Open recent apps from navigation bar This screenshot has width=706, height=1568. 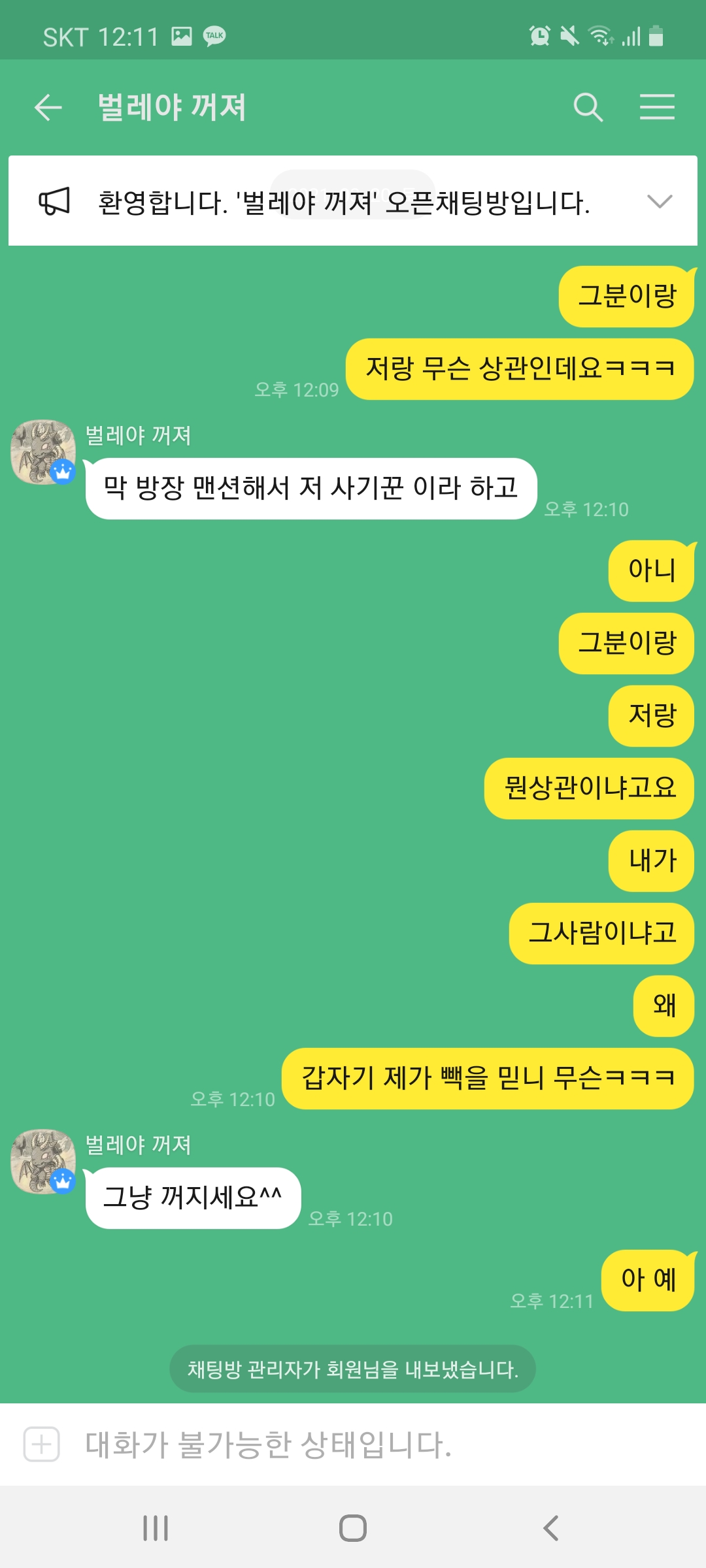click(x=156, y=1528)
